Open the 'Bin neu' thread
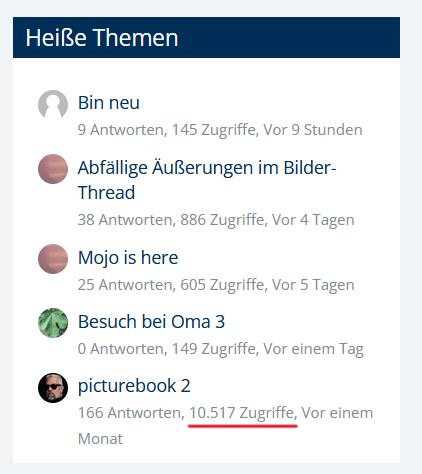422x474 pixels. coord(109,102)
